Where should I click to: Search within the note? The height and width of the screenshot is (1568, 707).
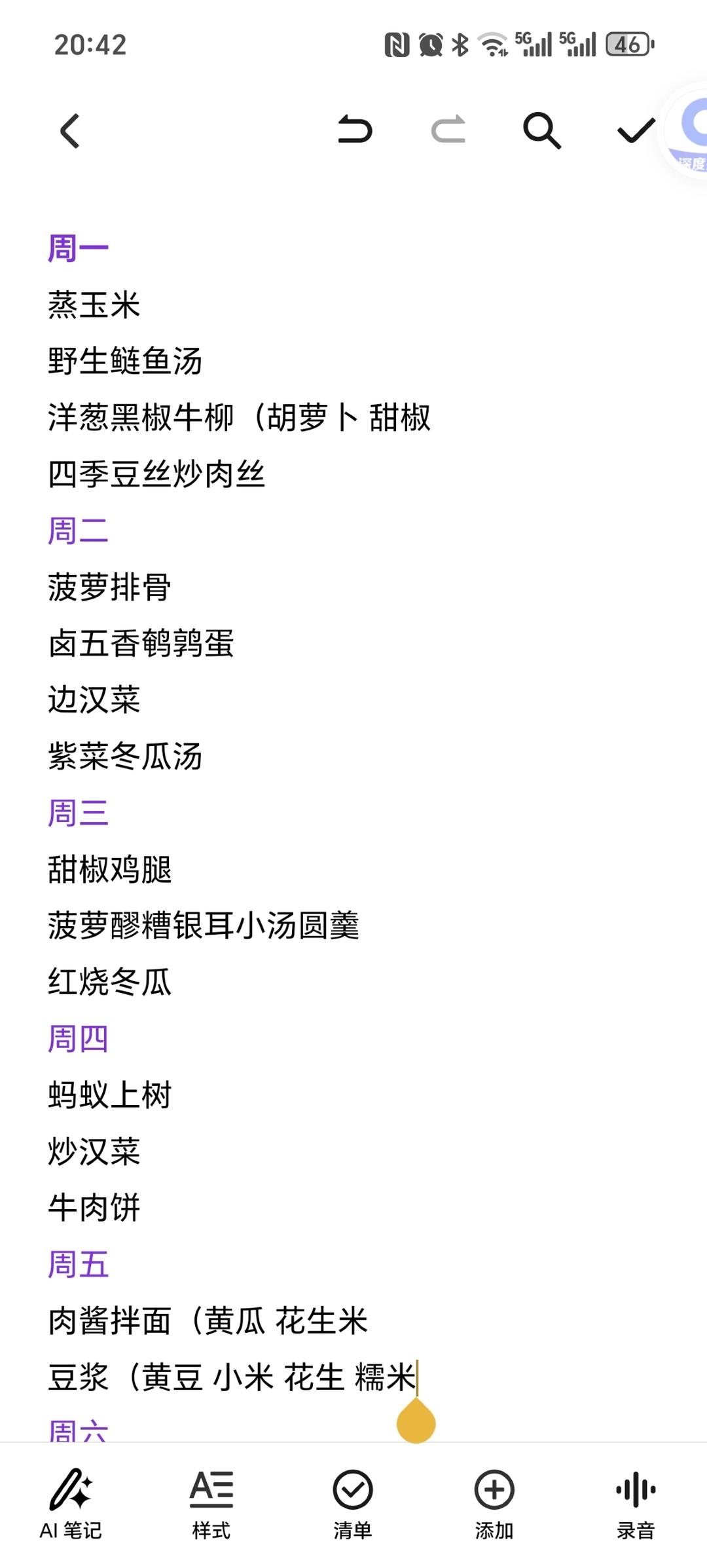pos(541,130)
